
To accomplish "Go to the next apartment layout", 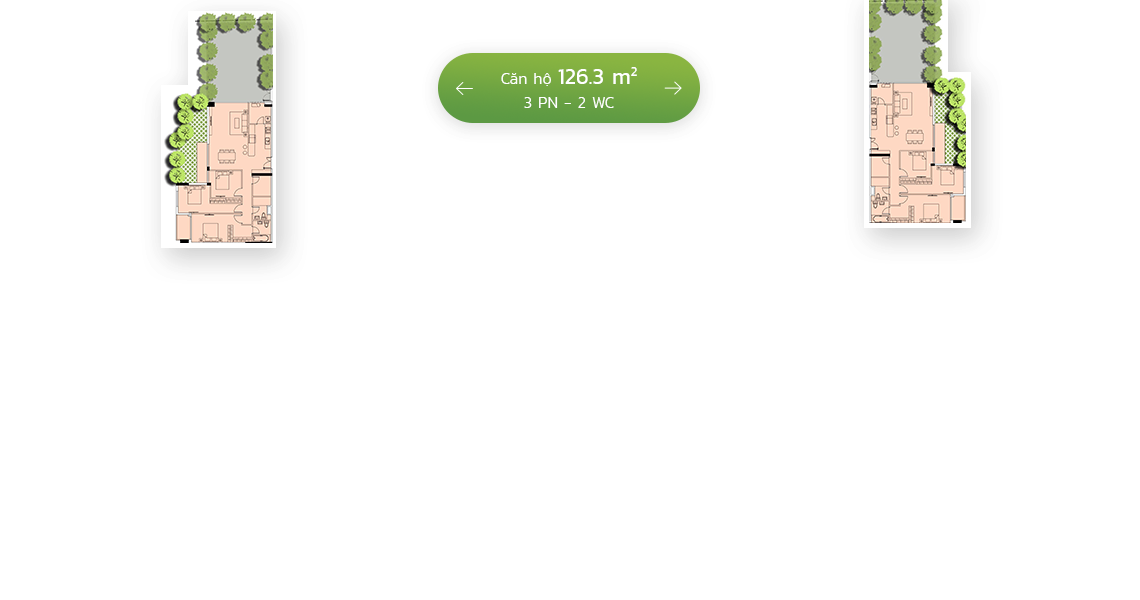I will (x=673, y=88).
